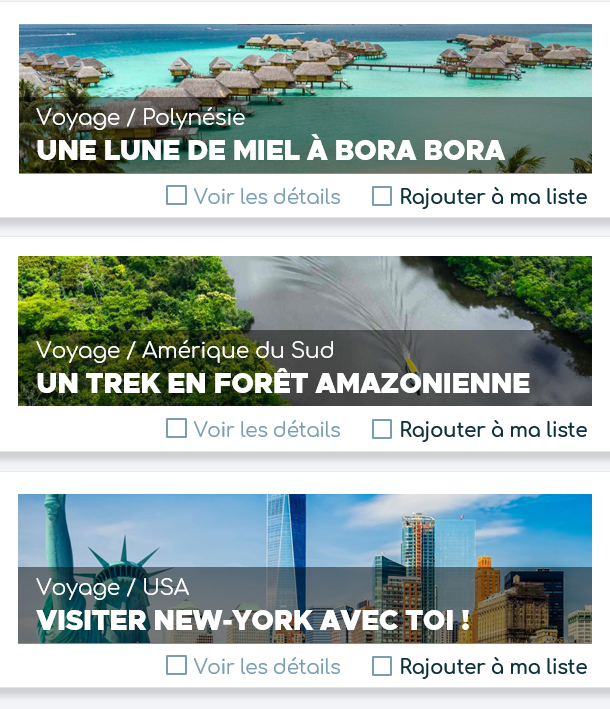Select 'Voir les détails' for New-York trip
610x709 pixels.
tap(177, 666)
